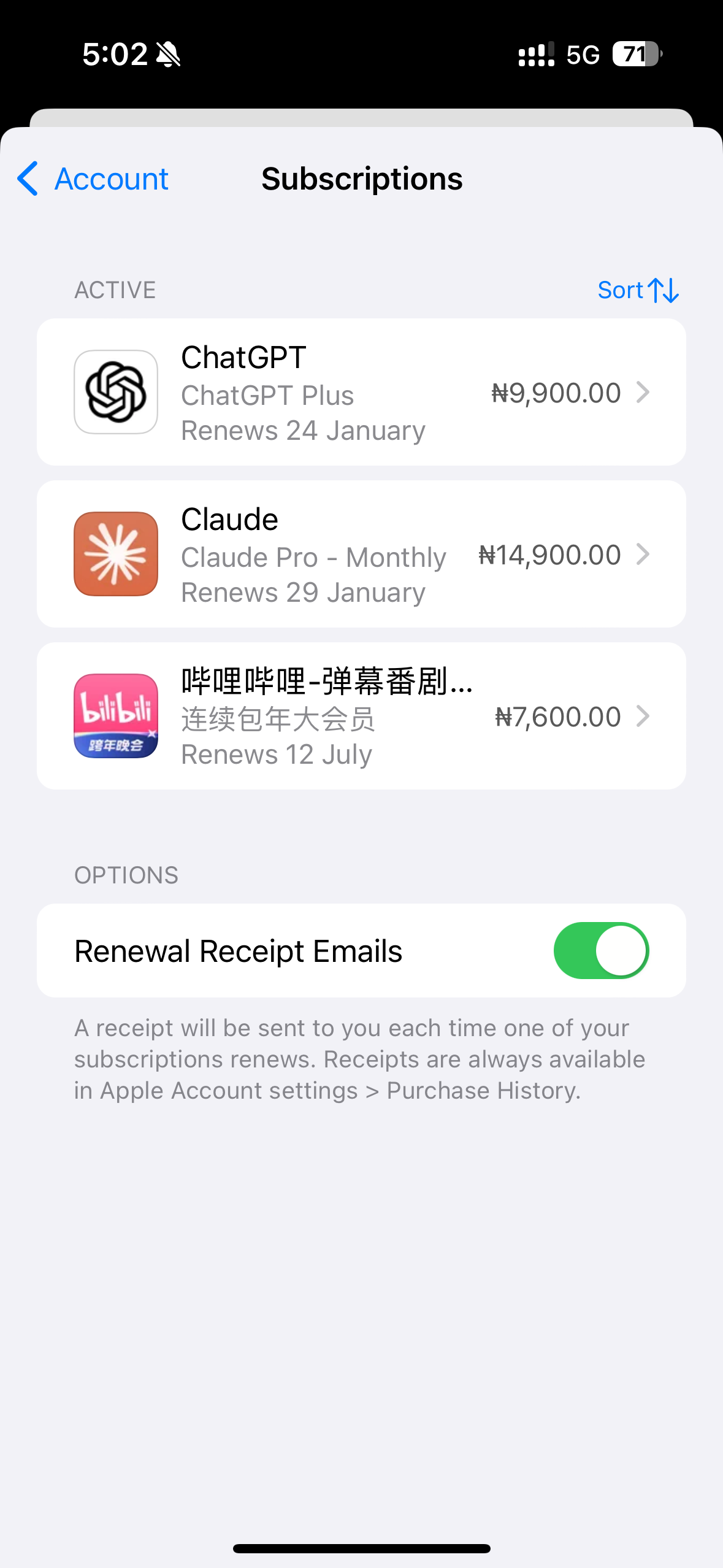Open the Sort options
This screenshot has width=723, height=1568.
click(638, 290)
